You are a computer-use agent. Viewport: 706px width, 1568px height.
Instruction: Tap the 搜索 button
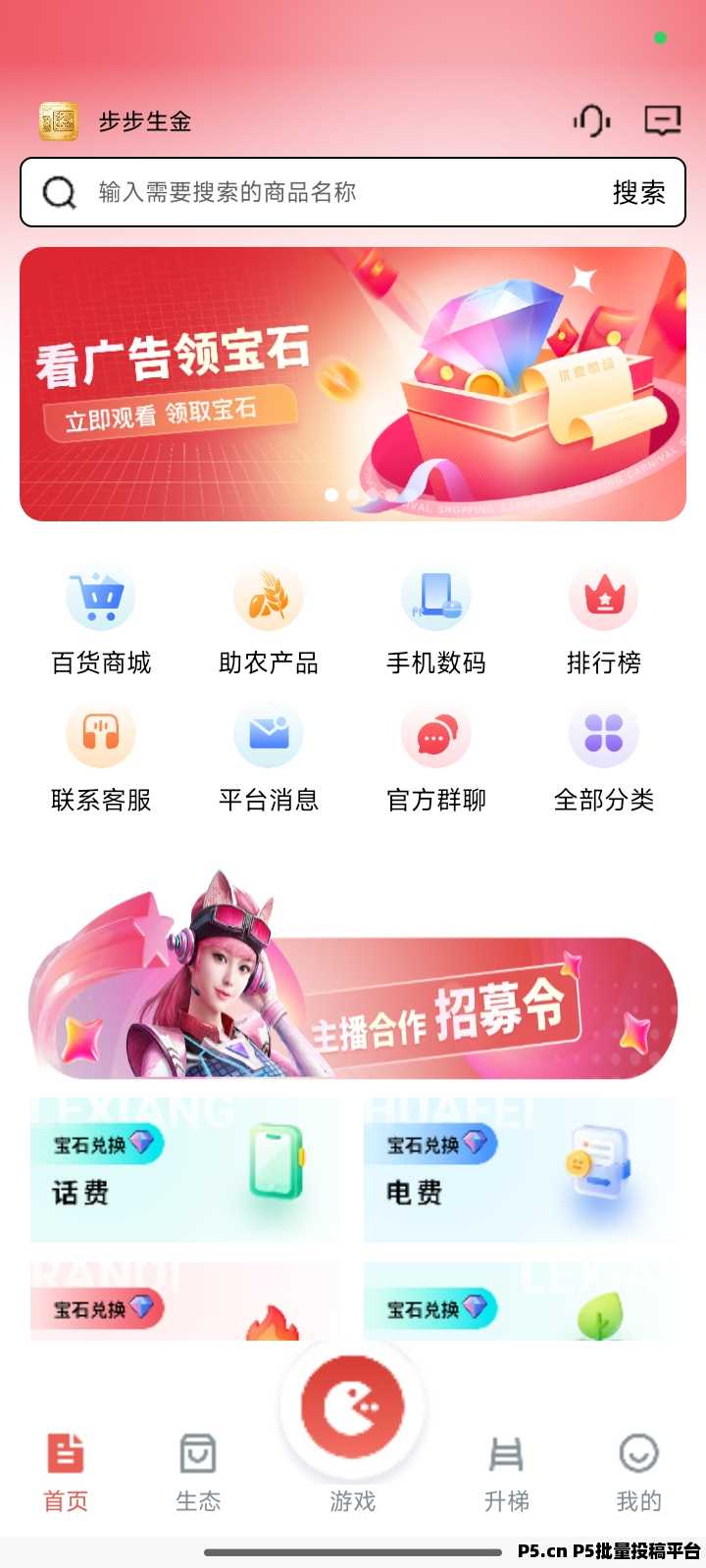[x=638, y=192]
